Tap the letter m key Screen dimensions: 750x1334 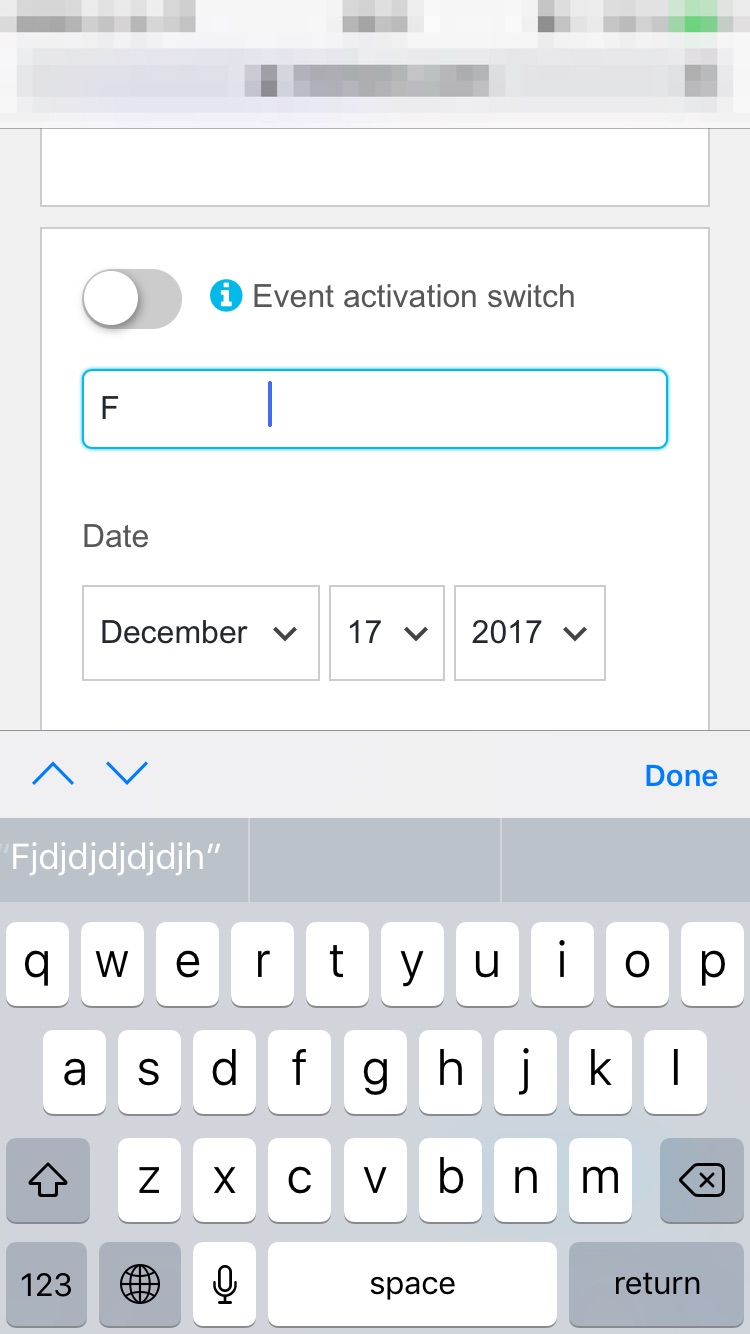click(600, 1181)
